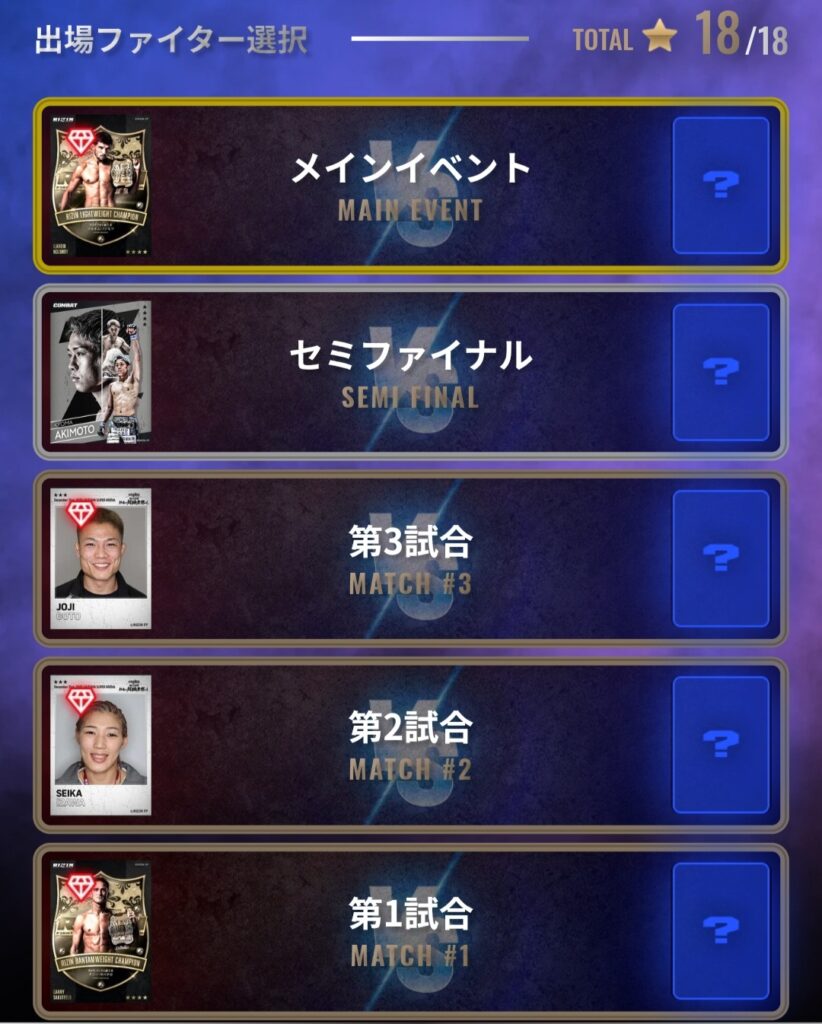Tap the Main Event opponent question slot
The height and width of the screenshot is (1024, 822).
pyautogui.click(x=720, y=185)
